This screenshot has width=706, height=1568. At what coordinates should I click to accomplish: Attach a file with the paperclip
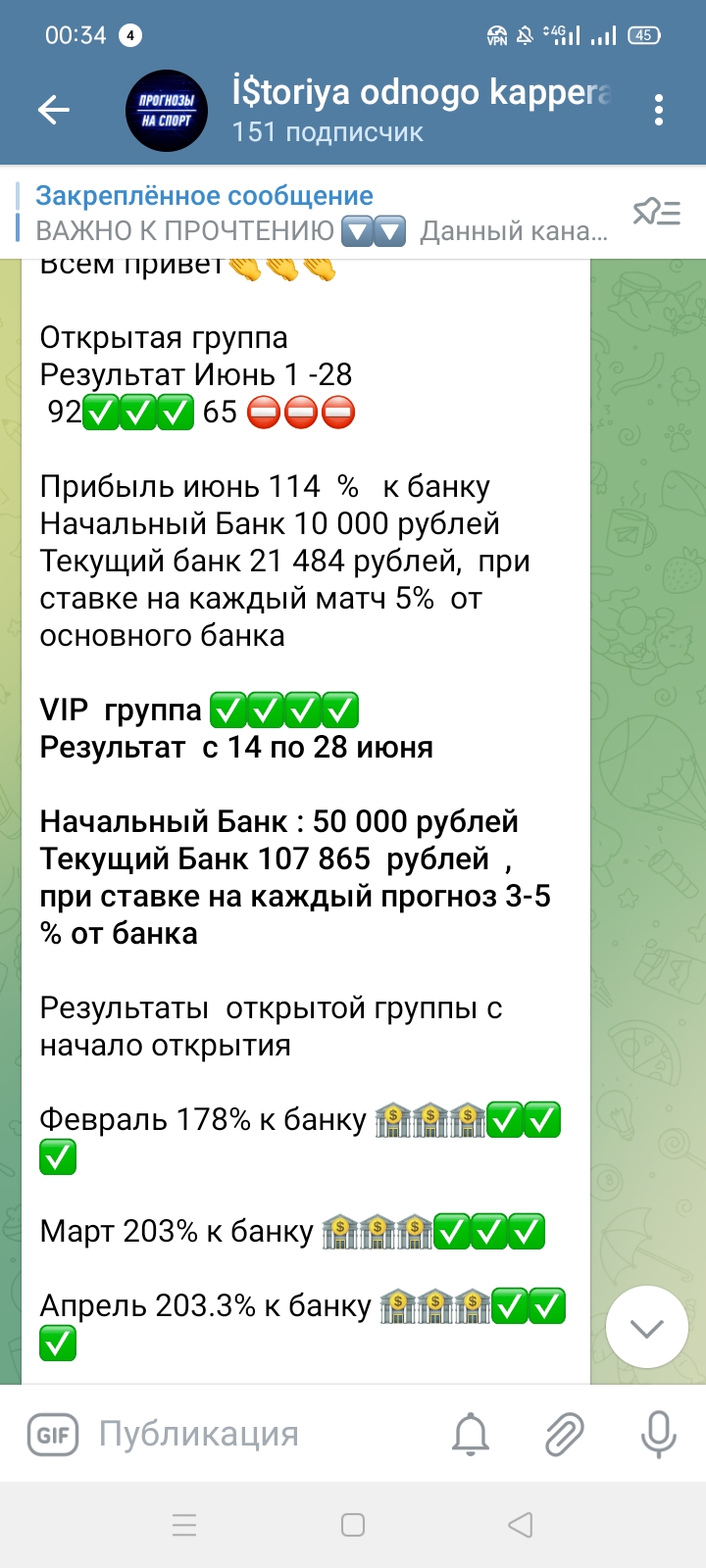click(x=565, y=1435)
